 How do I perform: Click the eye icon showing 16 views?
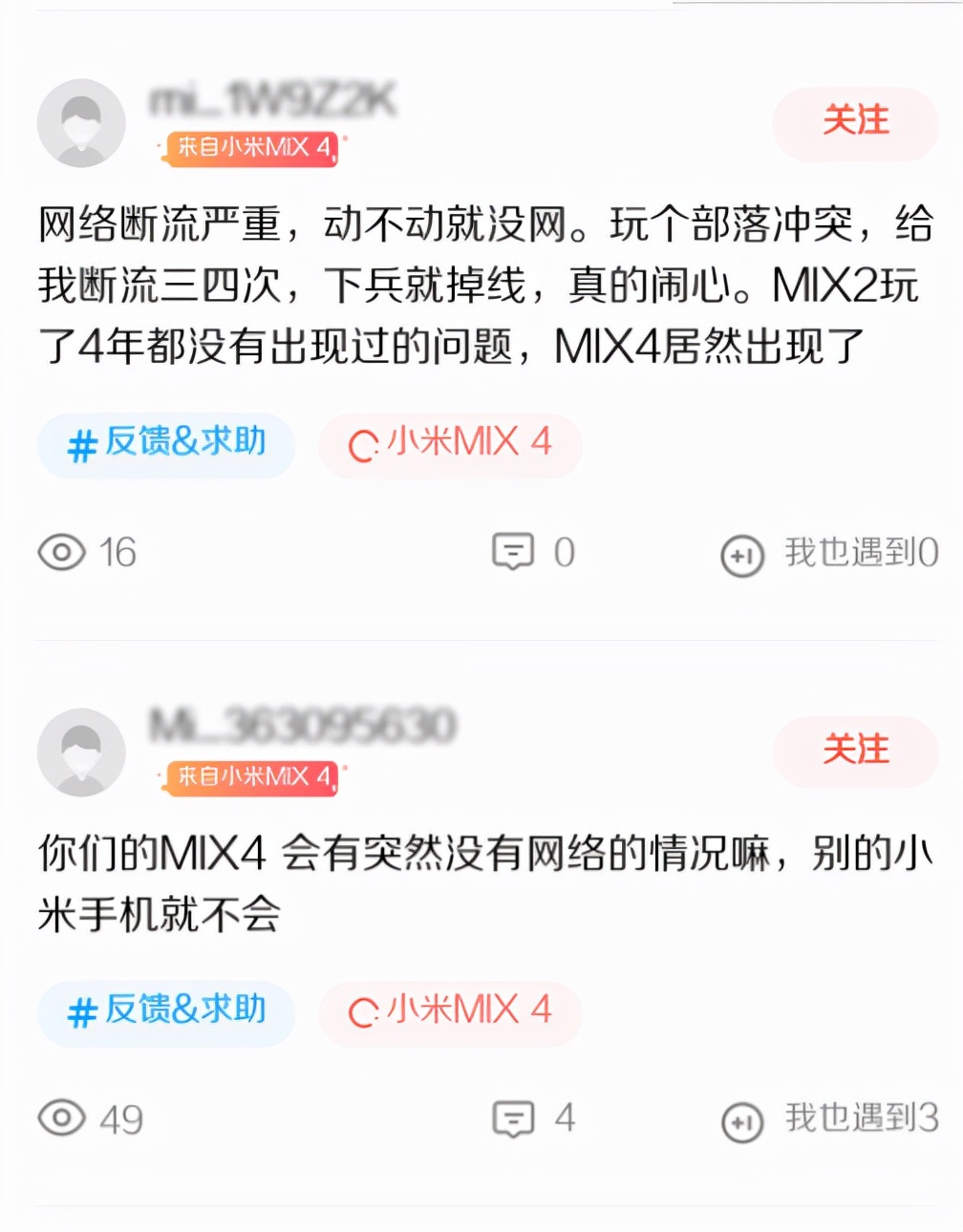pos(61,553)
